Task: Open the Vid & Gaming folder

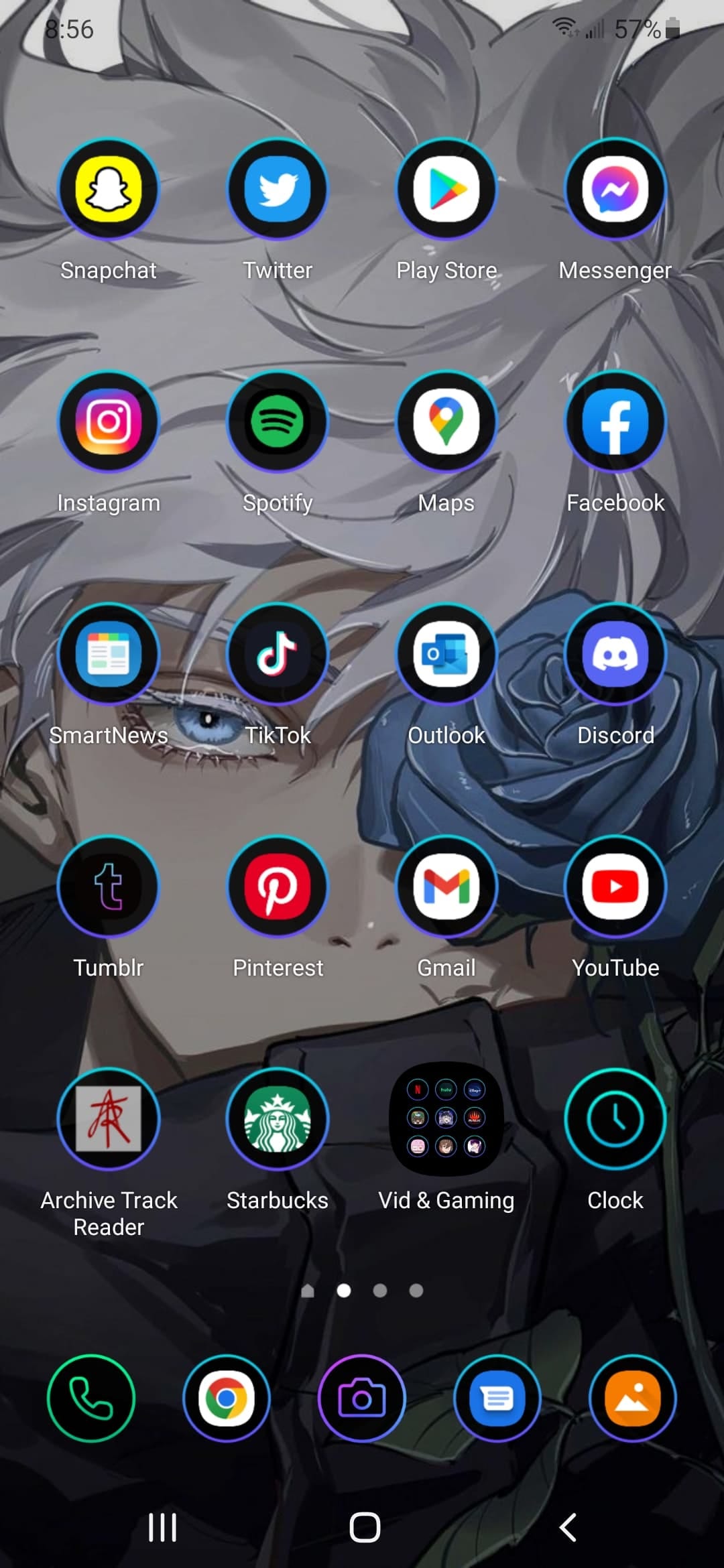Action: pyautogui.click(x=446, y=1119)
